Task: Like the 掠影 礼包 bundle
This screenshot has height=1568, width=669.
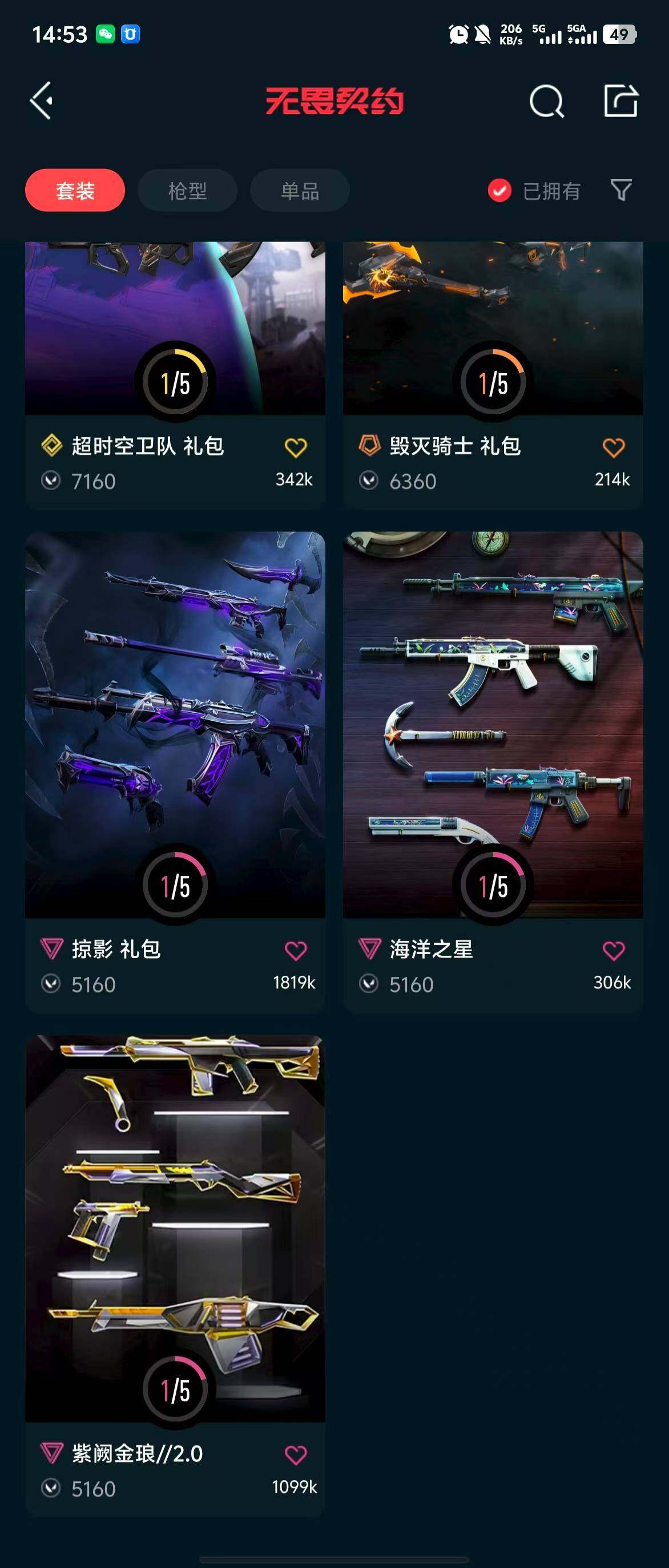Action: pos(296,951)
